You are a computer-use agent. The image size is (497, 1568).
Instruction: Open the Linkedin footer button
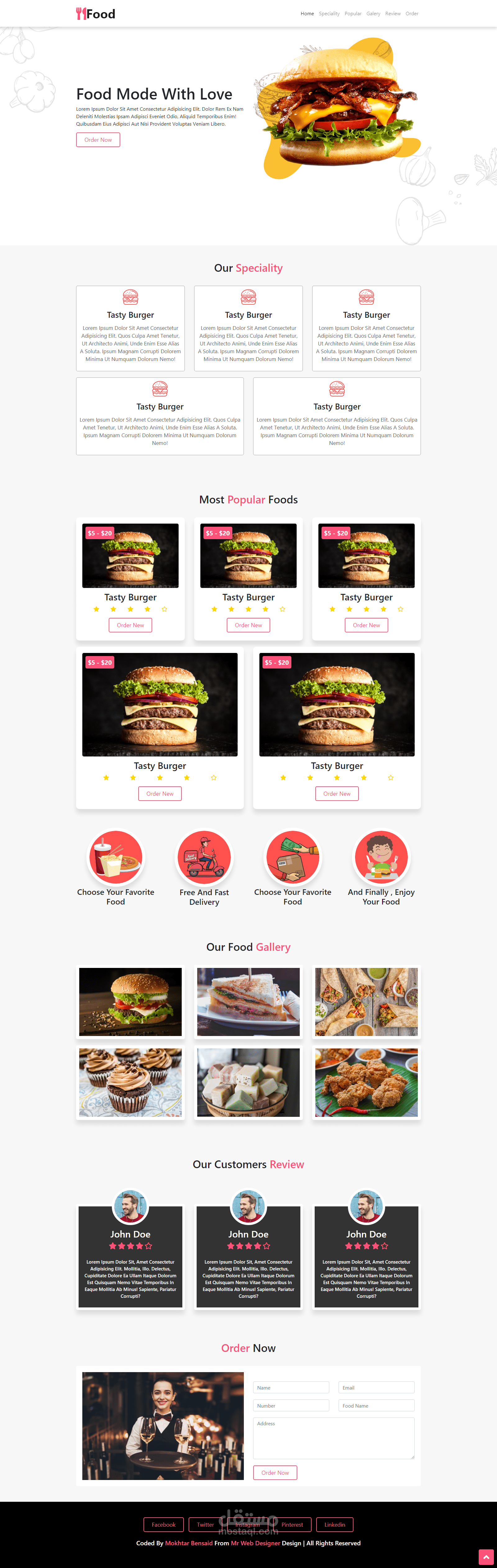click(335, 1524)
